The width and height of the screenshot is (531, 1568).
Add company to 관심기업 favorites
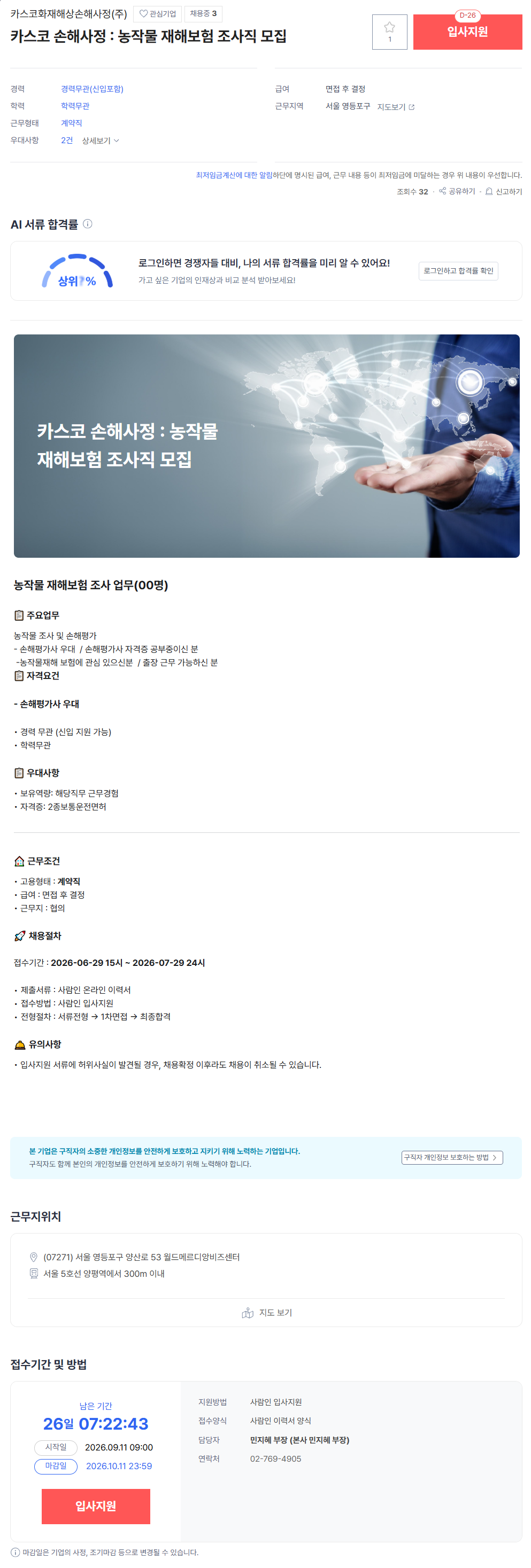tap(157, 13)
